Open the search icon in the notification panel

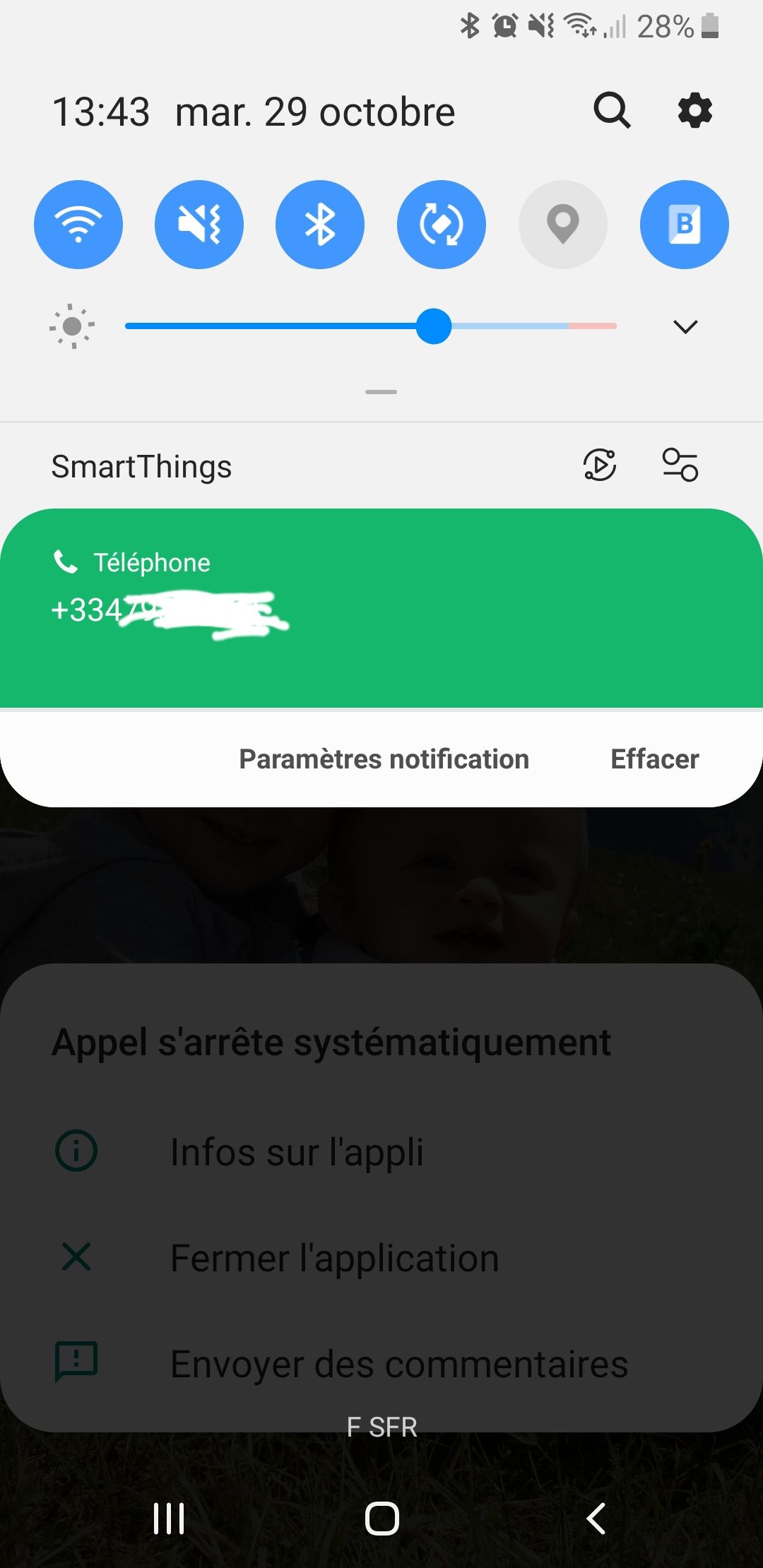612,110
